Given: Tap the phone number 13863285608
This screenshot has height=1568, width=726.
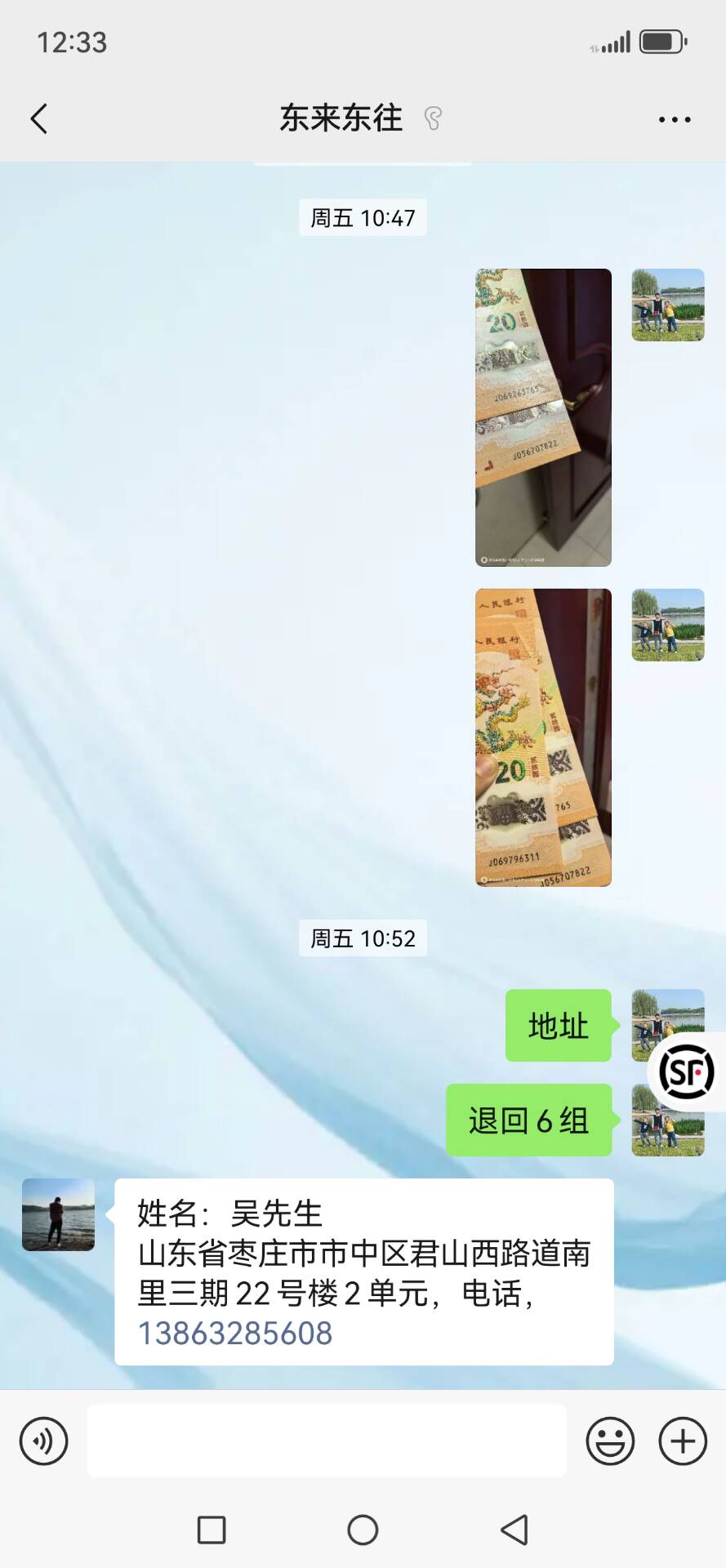Looking at the screenshot, I should click(235, 1334).
